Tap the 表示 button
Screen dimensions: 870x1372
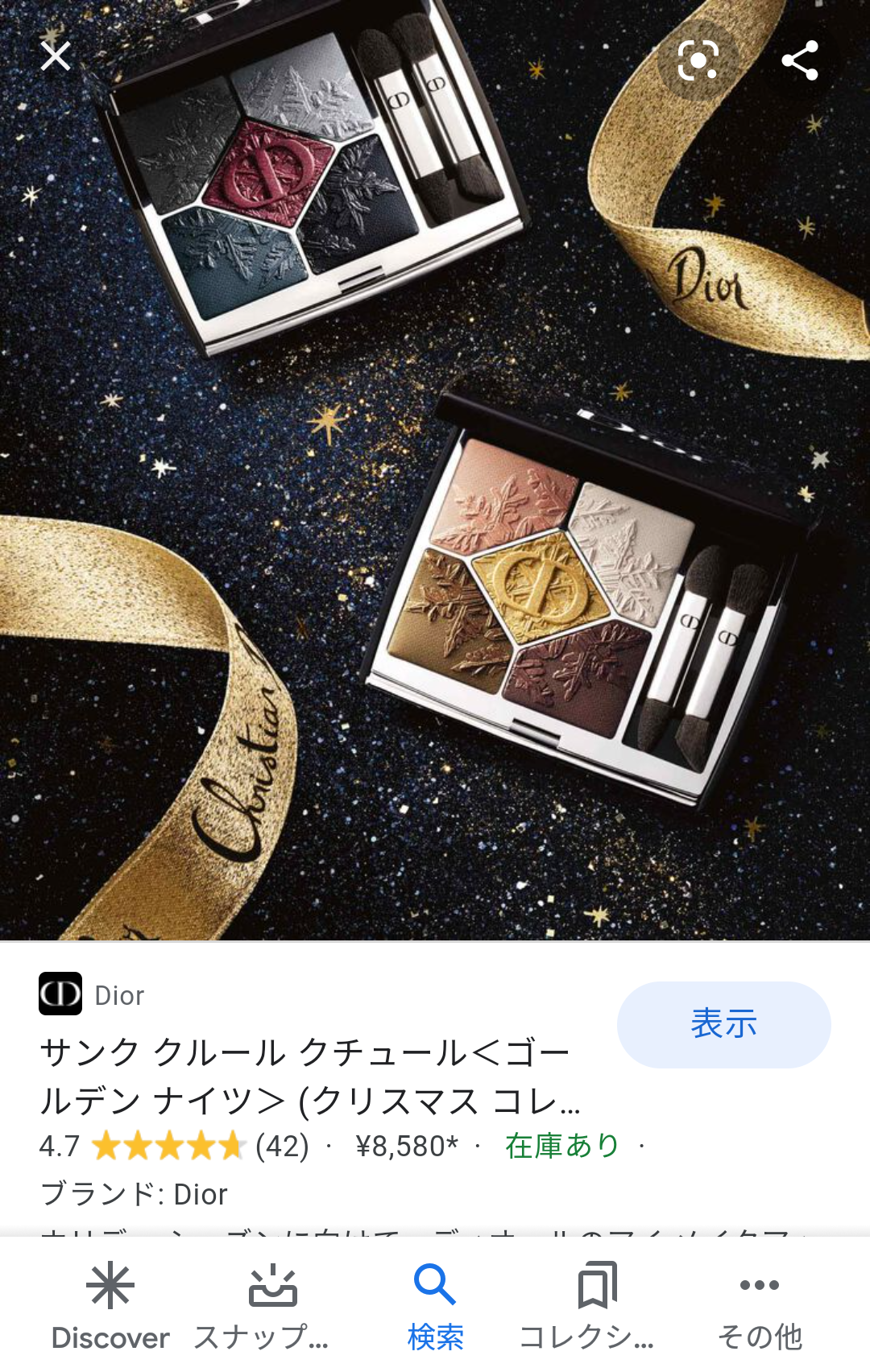pos(723,1024)
